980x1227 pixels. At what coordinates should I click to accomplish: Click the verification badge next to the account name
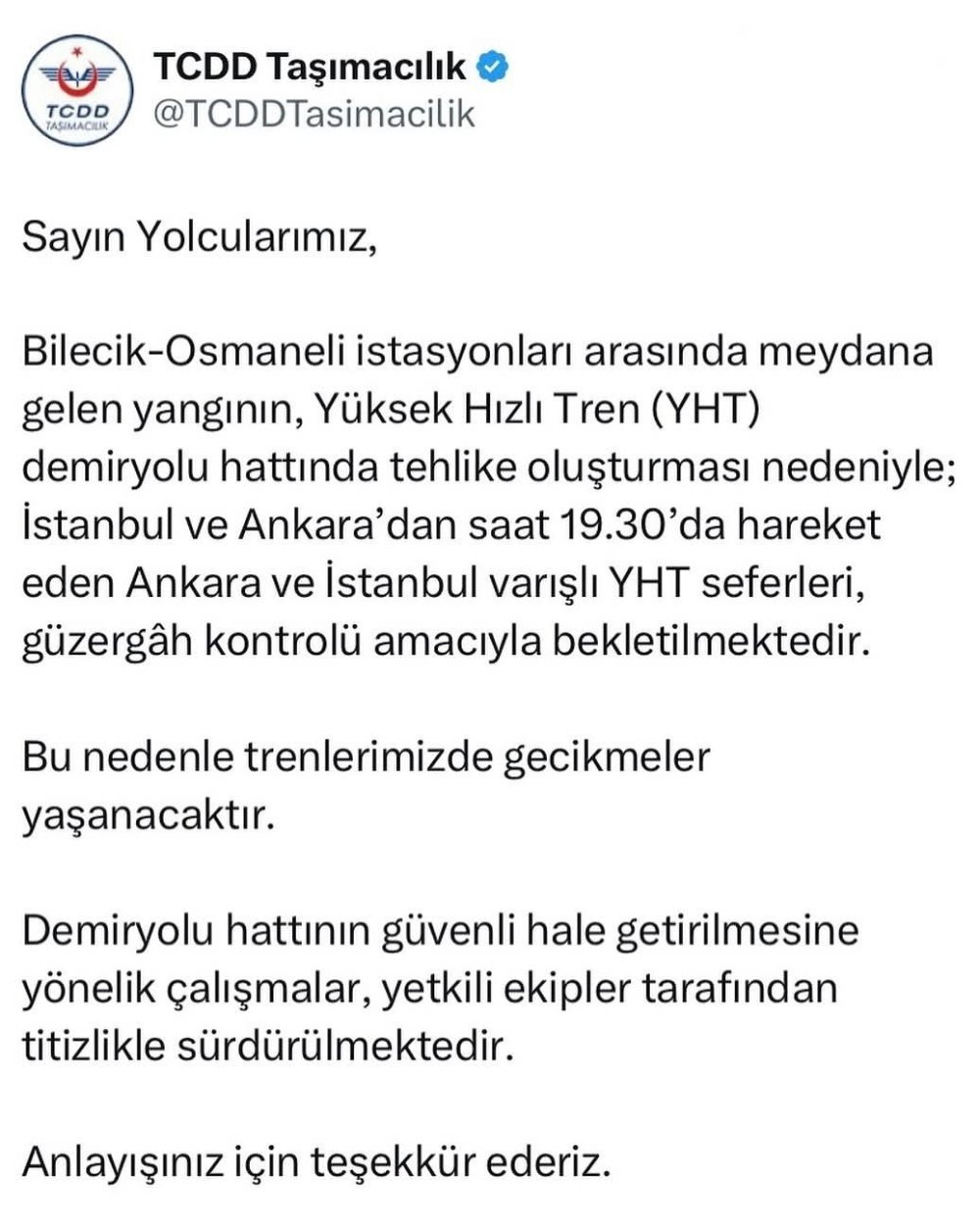[494, 64]
